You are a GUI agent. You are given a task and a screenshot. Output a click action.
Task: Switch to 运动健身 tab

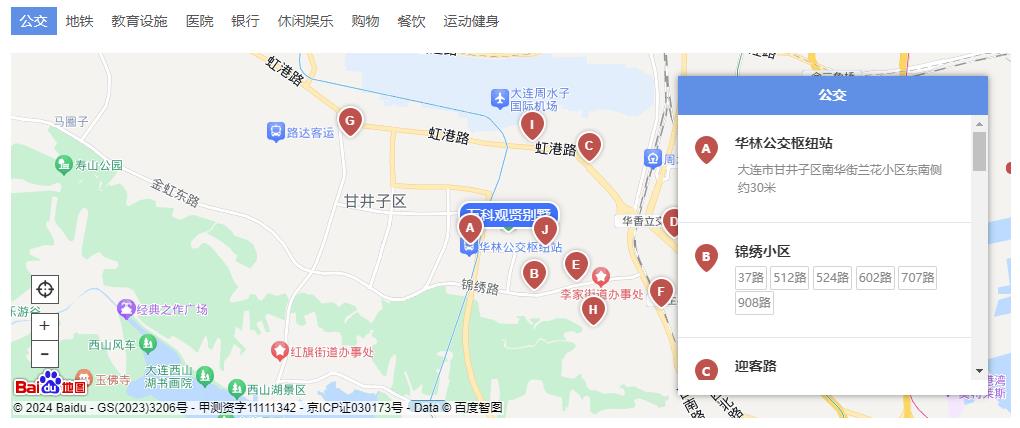pos(471,21)
